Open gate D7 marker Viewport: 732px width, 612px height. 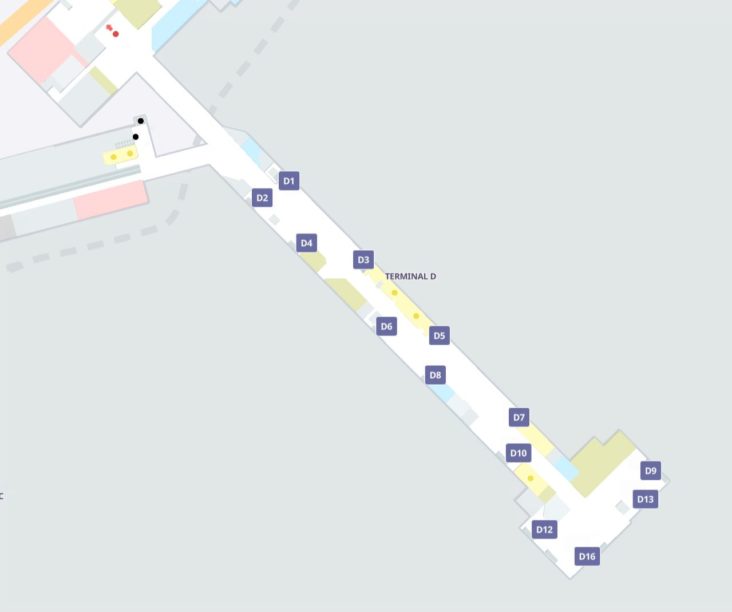[x=519, y=417]
